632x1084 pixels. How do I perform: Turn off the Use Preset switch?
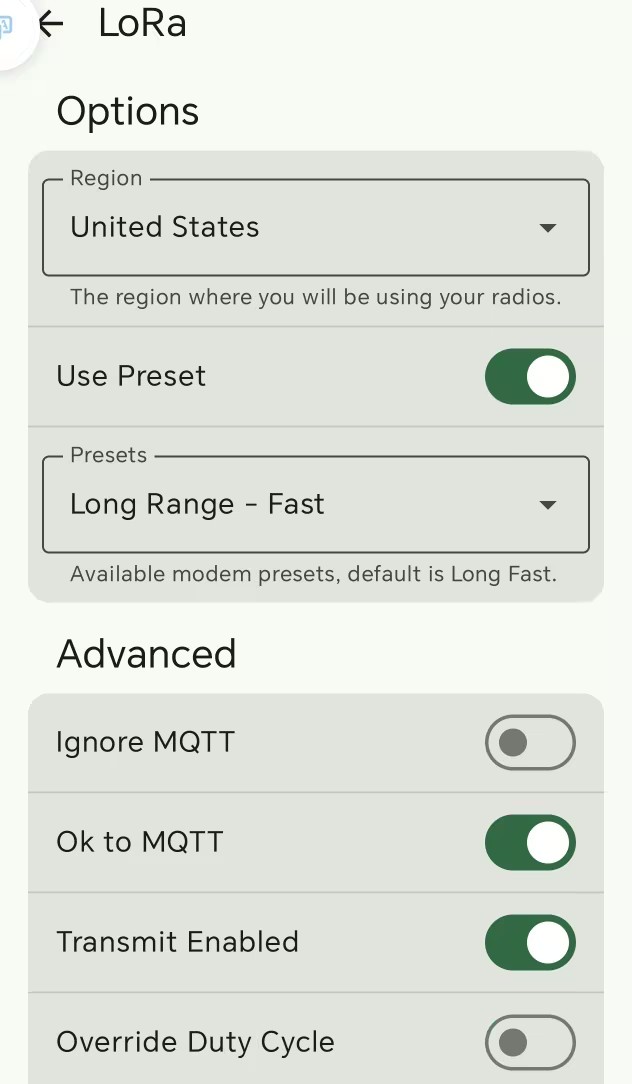tap(529, 376)
